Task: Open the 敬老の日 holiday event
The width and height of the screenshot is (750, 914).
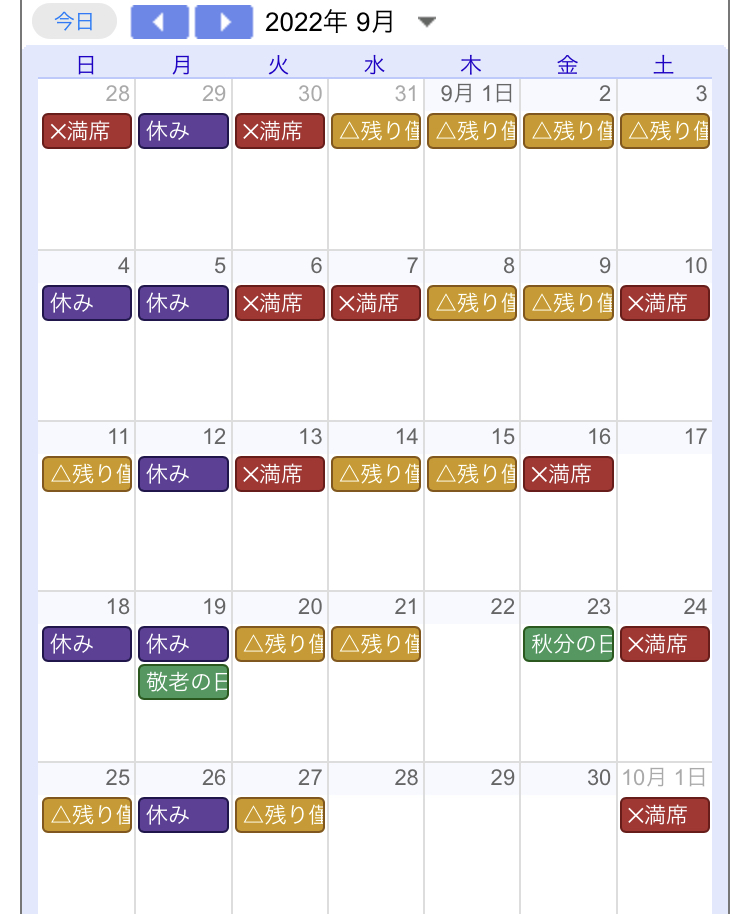Action: pyautogui.click(x=183, y=682)
